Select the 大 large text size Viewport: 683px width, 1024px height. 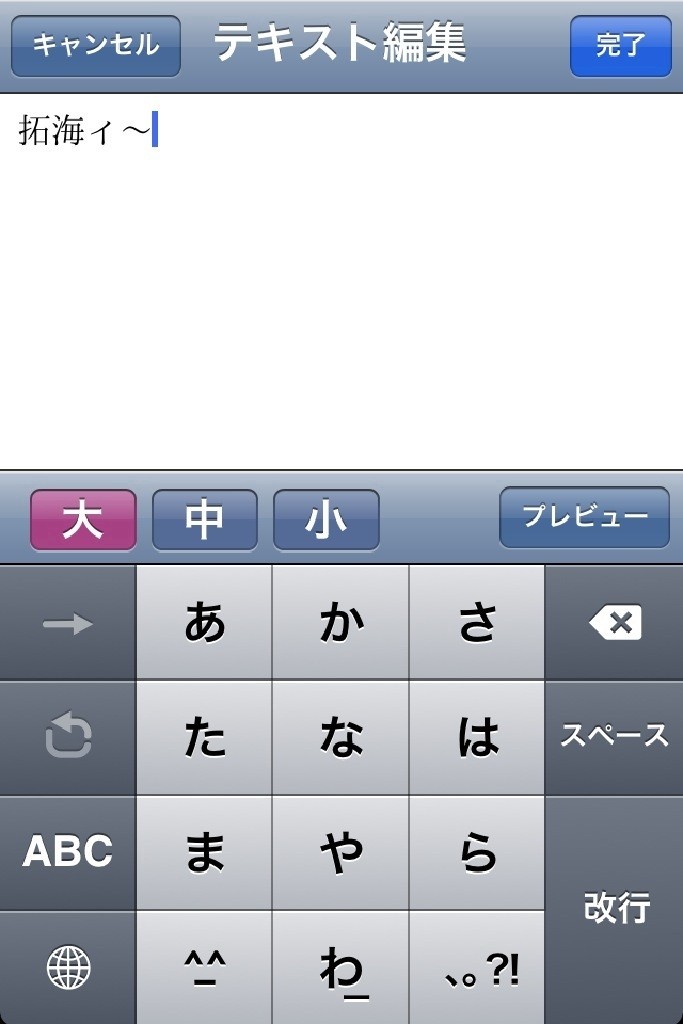[83, 520]
